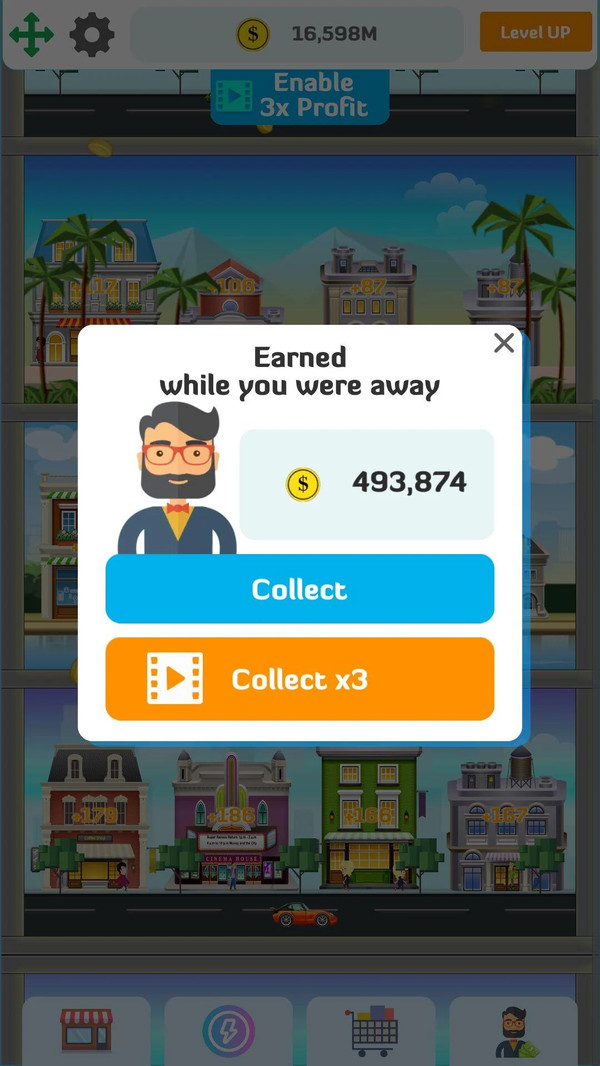Open the shop storefront tab
600x1066 pixels.
(x=87, y=1030)
